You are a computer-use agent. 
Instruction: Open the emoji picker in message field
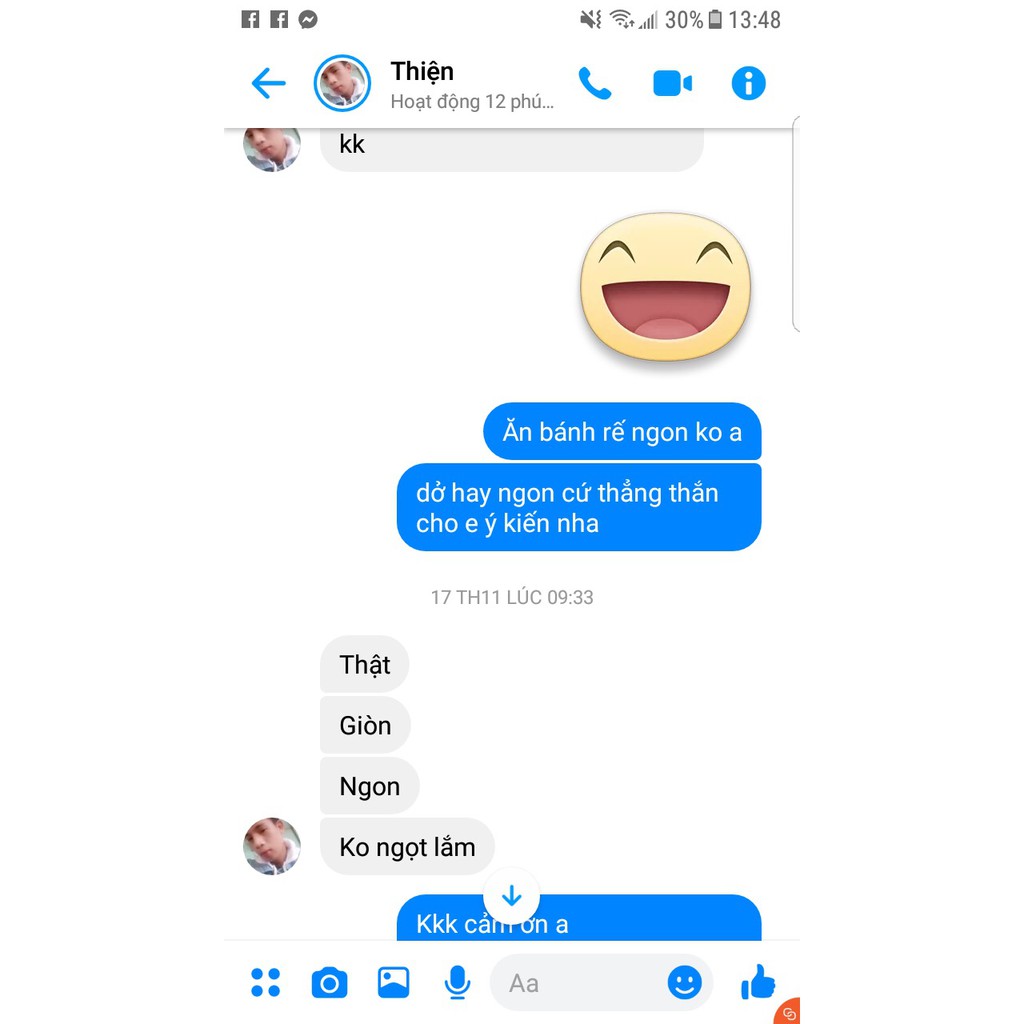click(x=685, y=983)
